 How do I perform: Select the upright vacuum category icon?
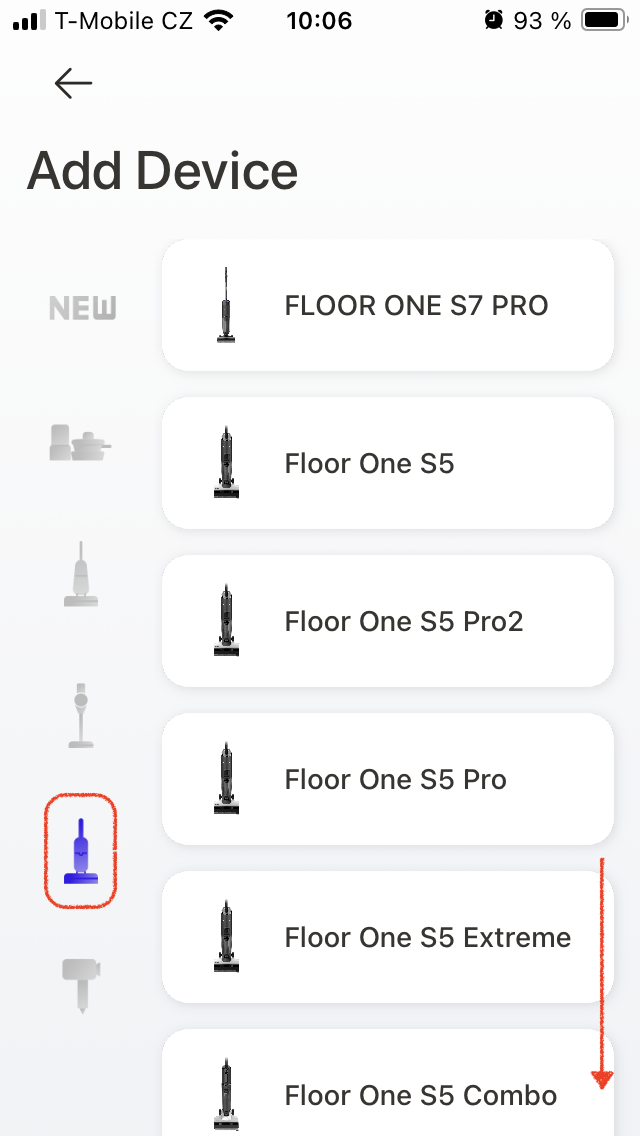(81, 575)
